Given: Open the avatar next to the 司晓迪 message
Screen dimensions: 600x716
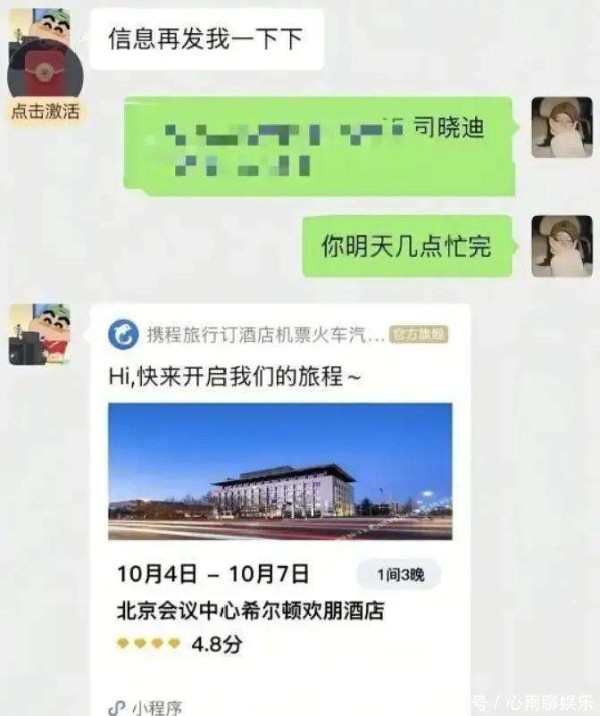Looking at the screenshot, I should point(560,127).
